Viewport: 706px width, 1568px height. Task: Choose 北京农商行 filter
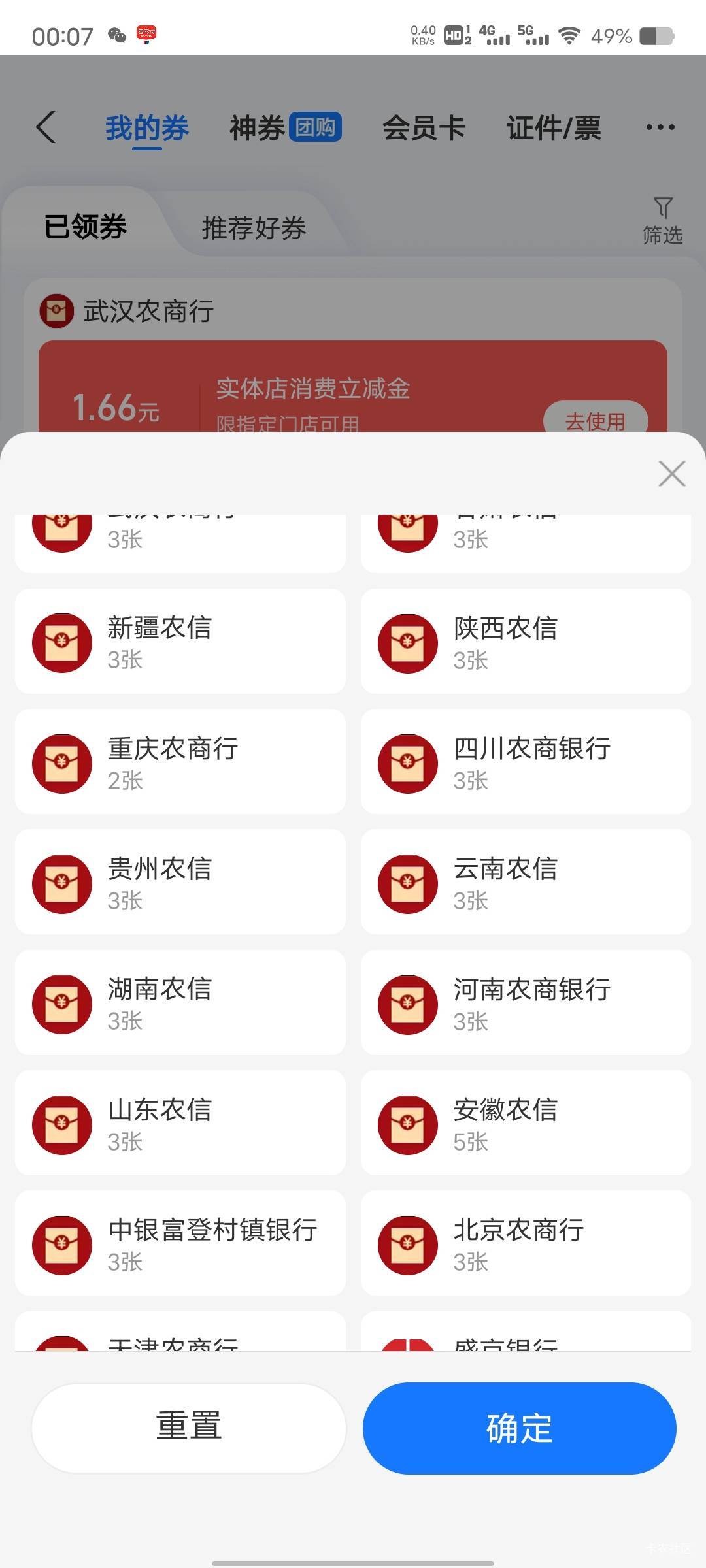click(x=526, y=1243)
